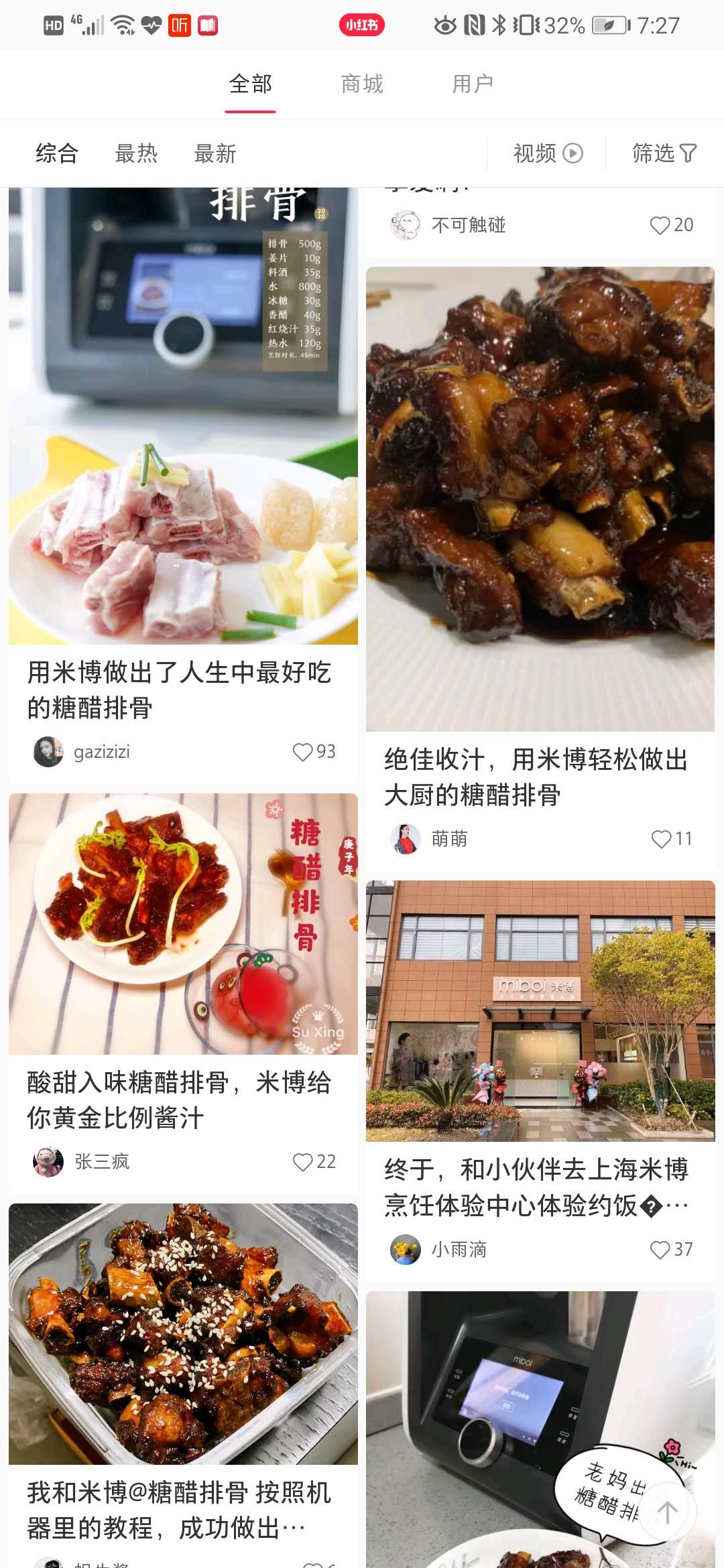Like the post by 张三疯
Screen dimensions: 724x1568
pos(304,1162)
